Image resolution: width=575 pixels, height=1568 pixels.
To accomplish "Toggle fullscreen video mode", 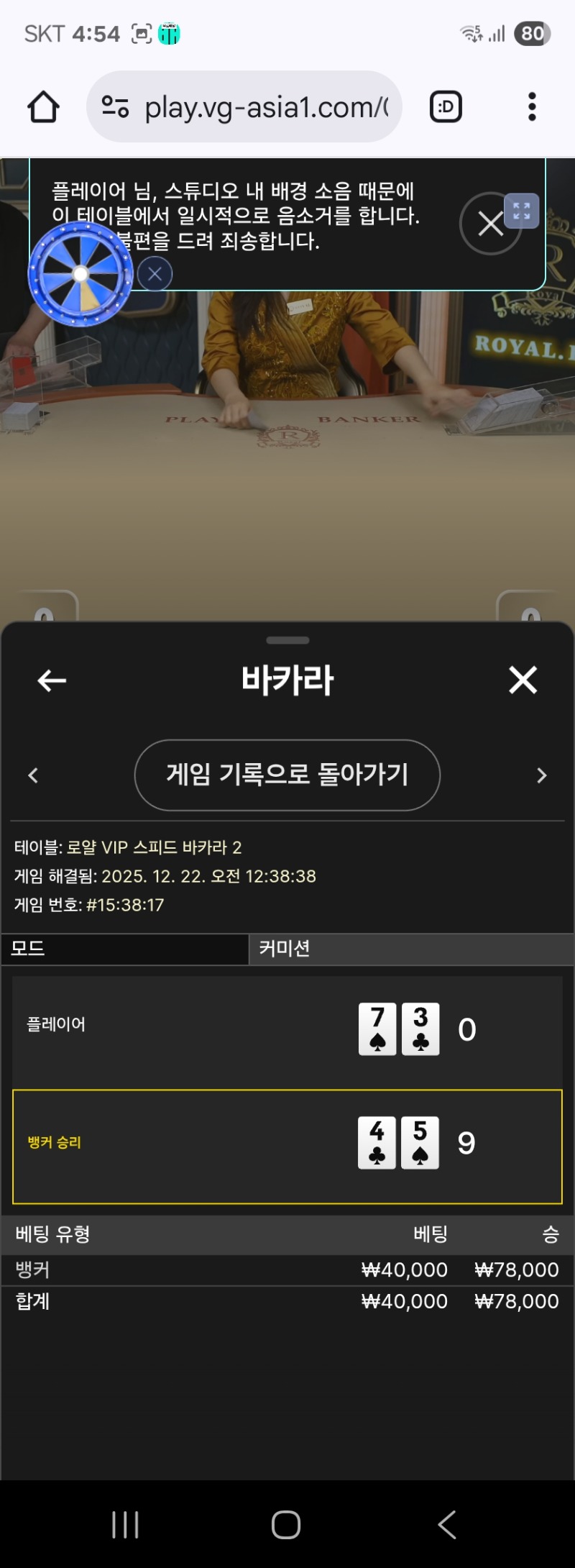I will [x=522, y=211].
